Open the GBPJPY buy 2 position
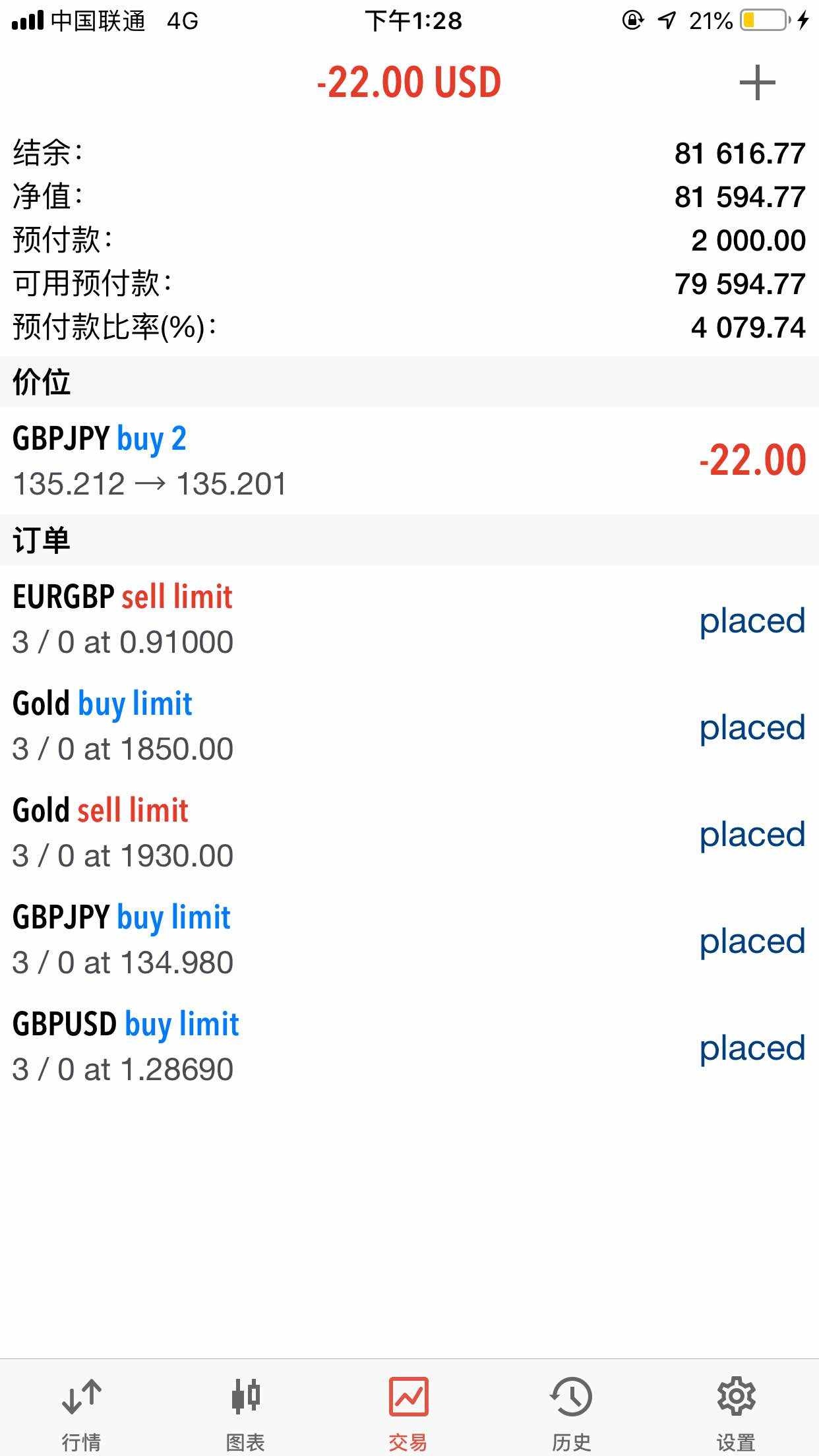 409,461
